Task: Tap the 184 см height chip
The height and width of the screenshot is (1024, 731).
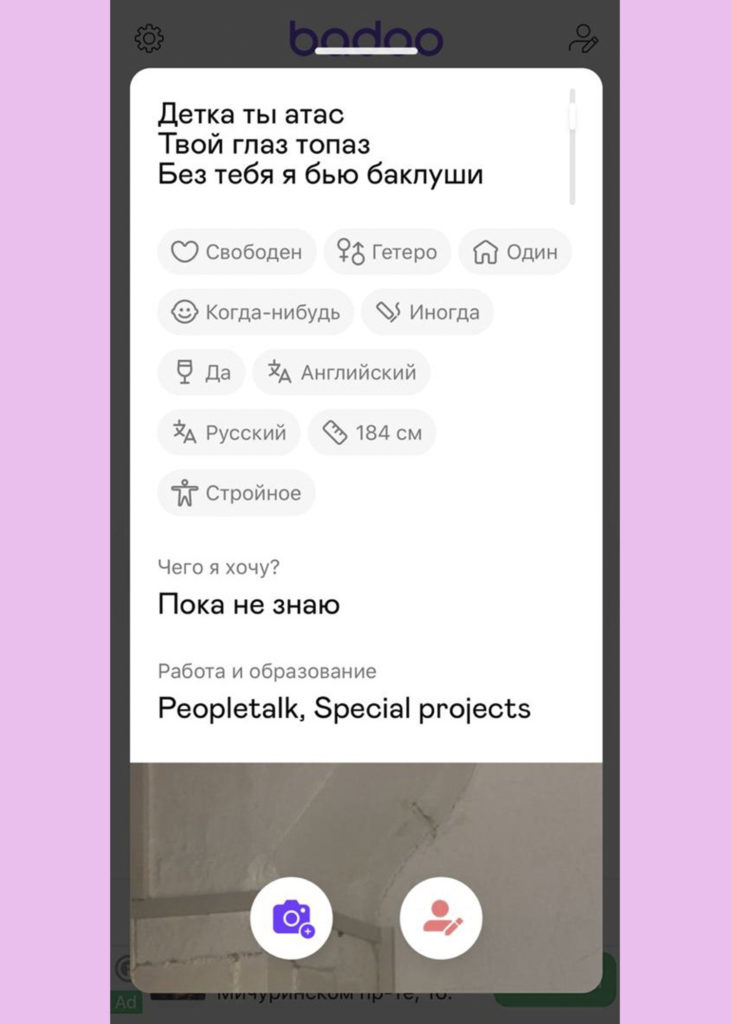Action: click(x=372, y=432)
